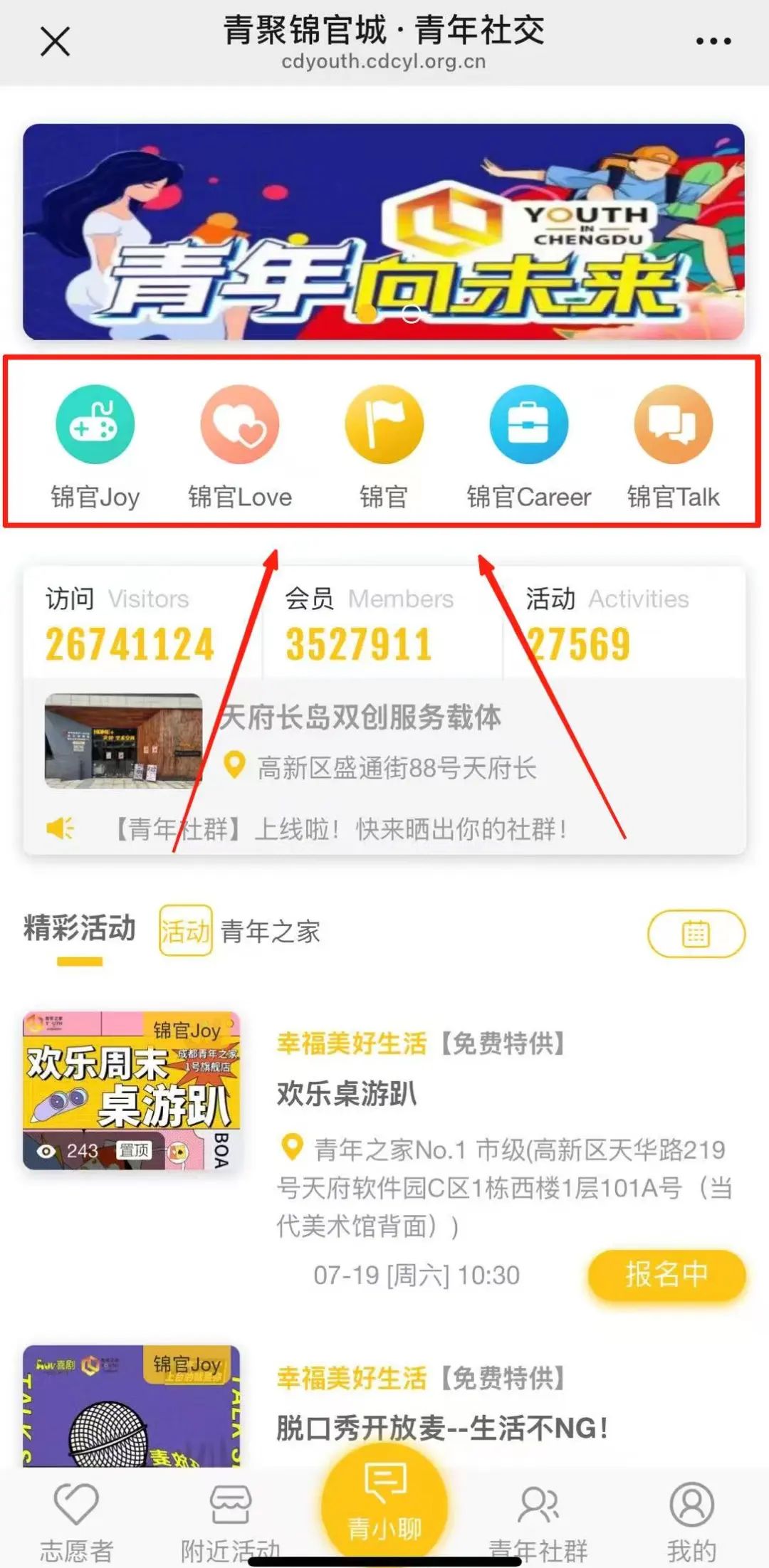The width and height of the screenshot is (769, 1568).
Task: Open the 青年向未来 banner
Action: coord(384,231)
